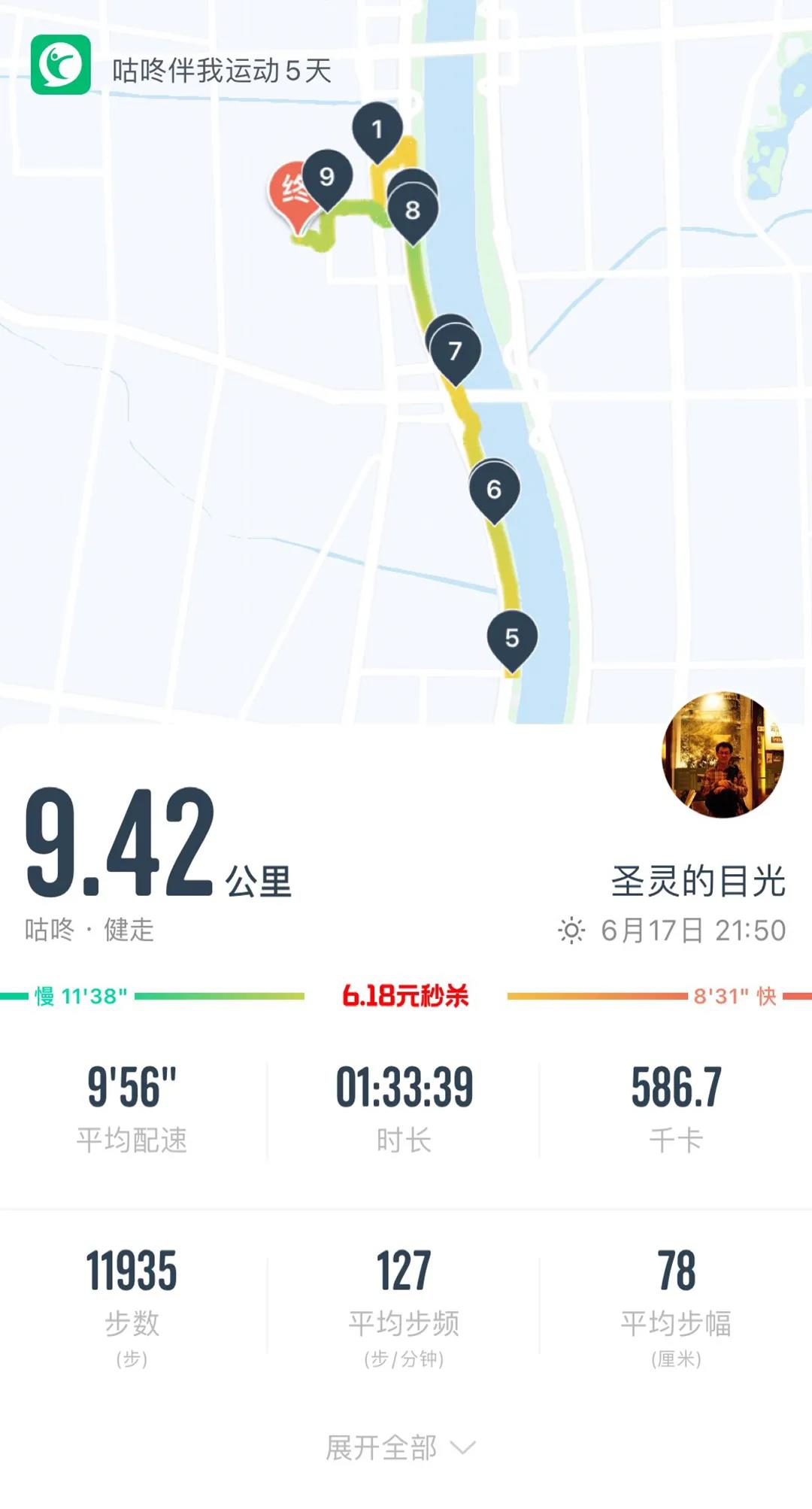
Task: Tap the sun weather icon
Action: click(573, 931)
